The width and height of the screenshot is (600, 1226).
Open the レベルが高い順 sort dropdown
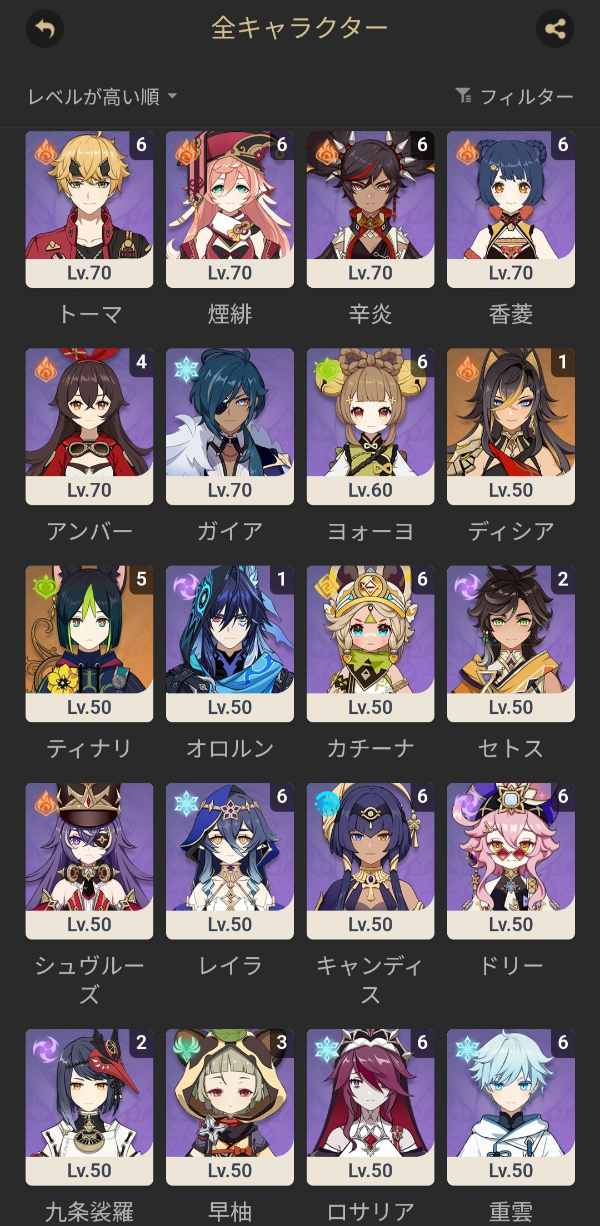coord(103,96)
